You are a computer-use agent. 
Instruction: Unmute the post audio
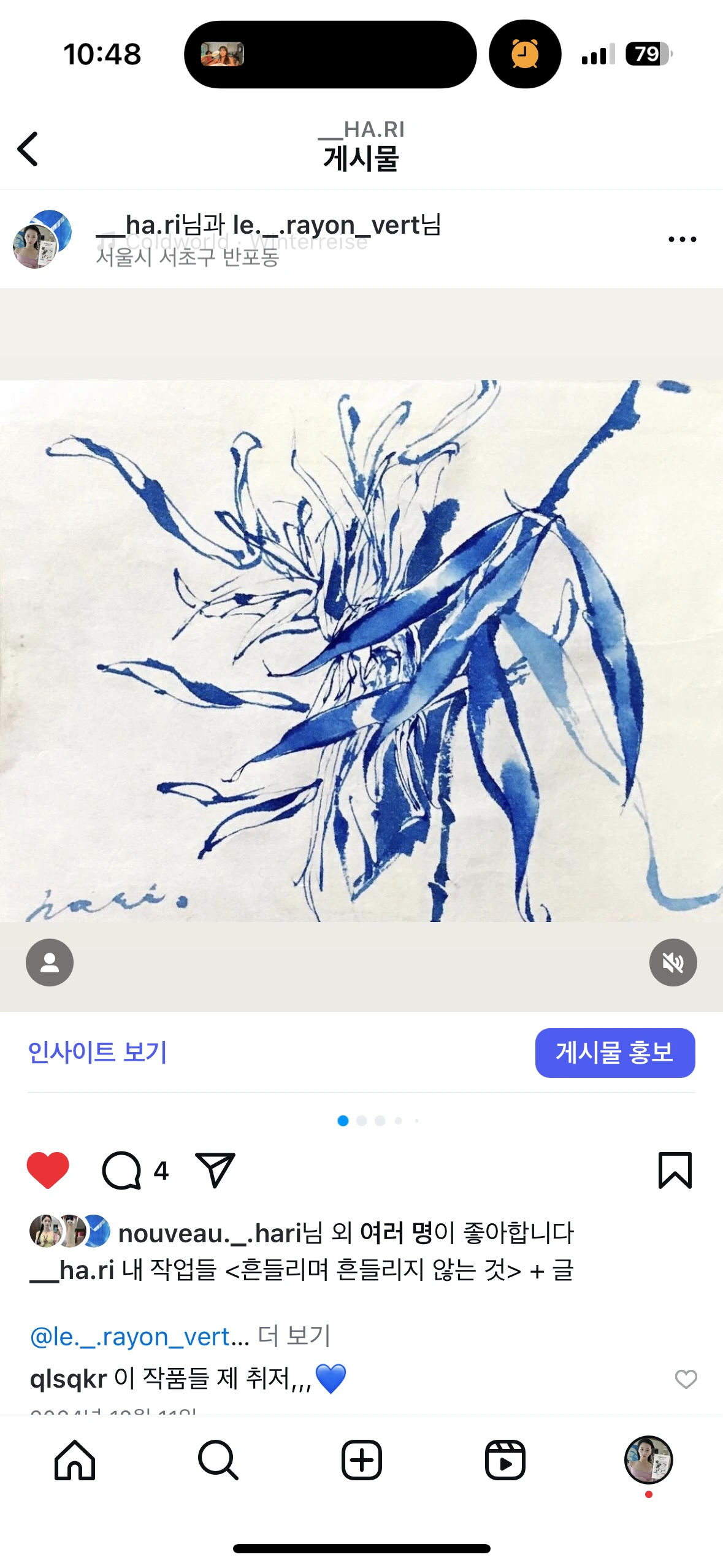[673, 962]
